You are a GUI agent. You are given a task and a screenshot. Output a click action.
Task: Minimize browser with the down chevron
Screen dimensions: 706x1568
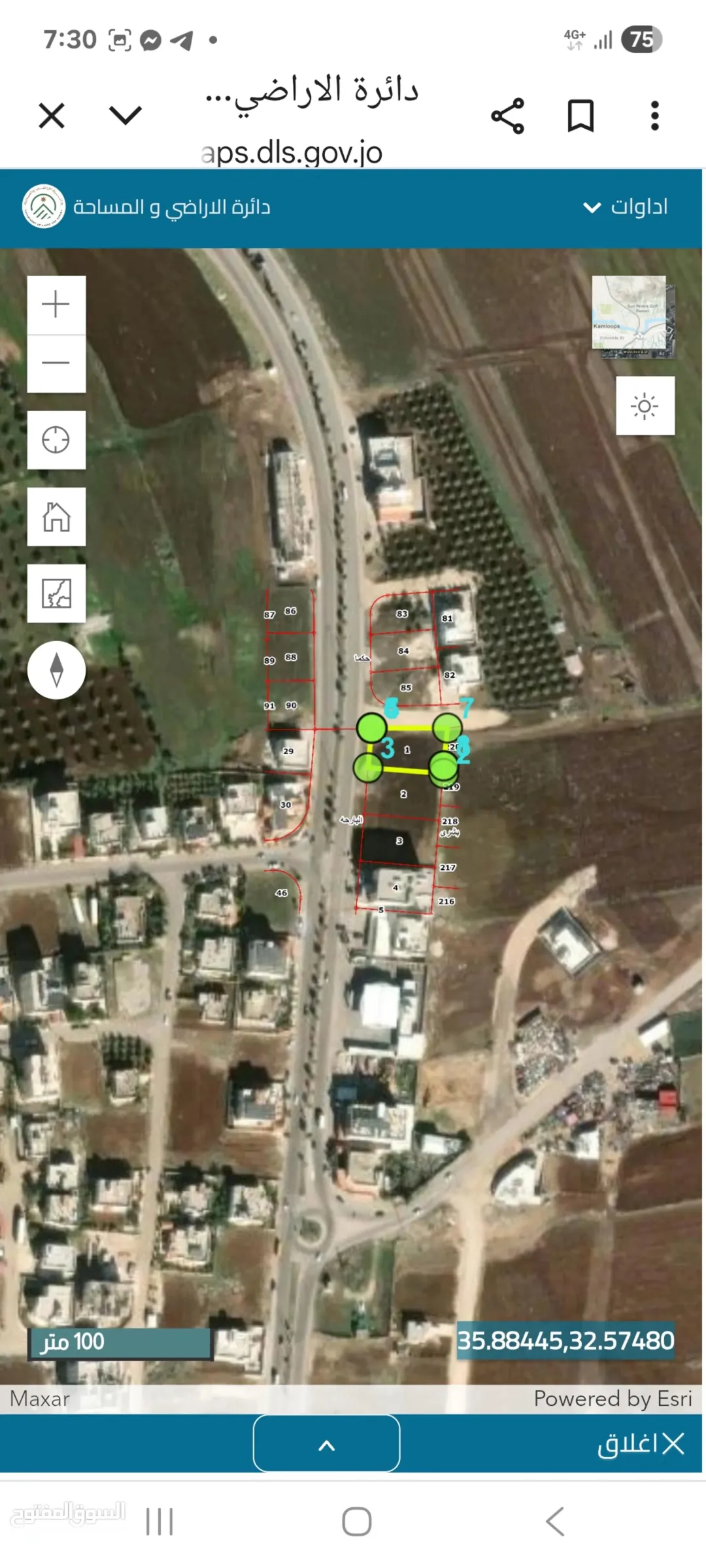click(x=126, y=115)
